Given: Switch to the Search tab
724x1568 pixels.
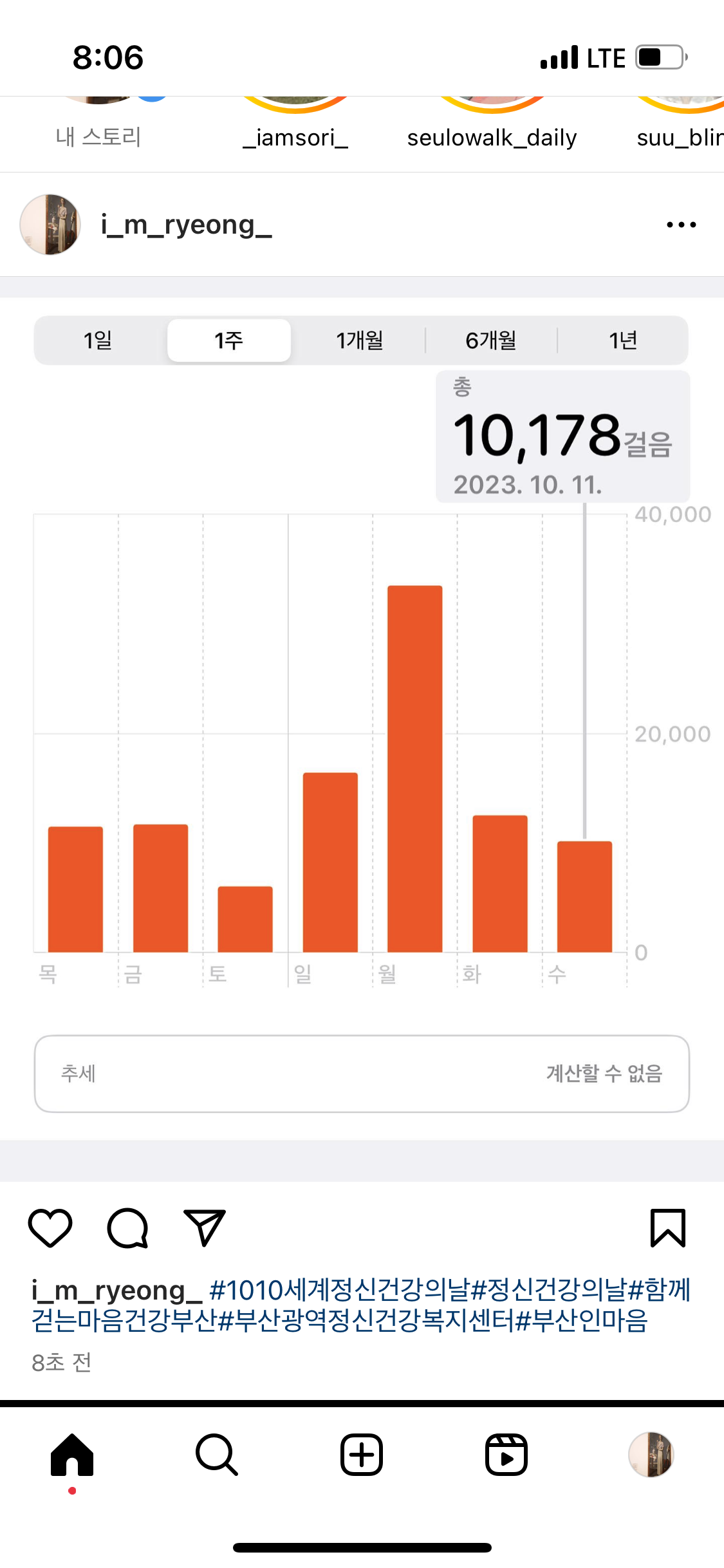Looking at the screenshot, I should pos(217,1455).
